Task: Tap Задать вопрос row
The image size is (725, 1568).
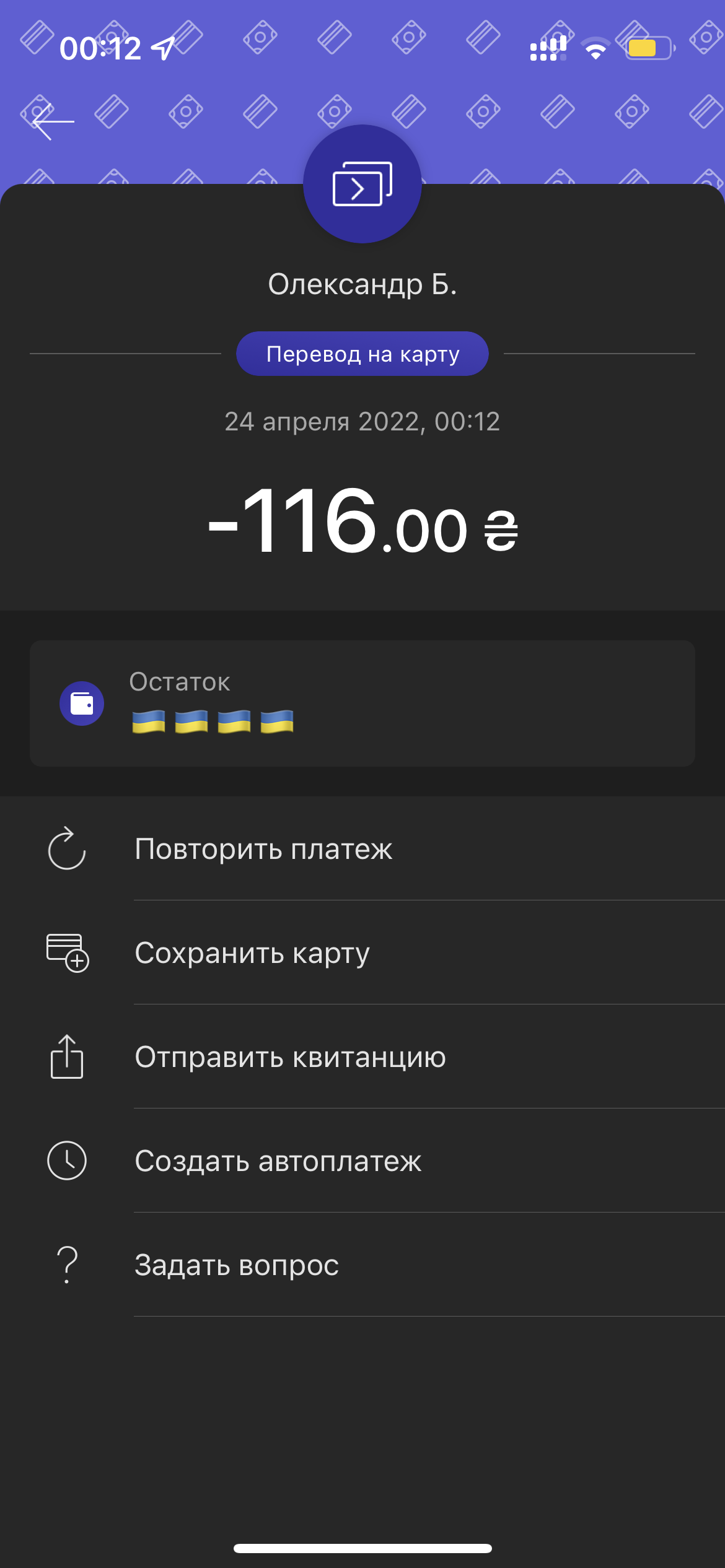Action: pos(237,1265)
